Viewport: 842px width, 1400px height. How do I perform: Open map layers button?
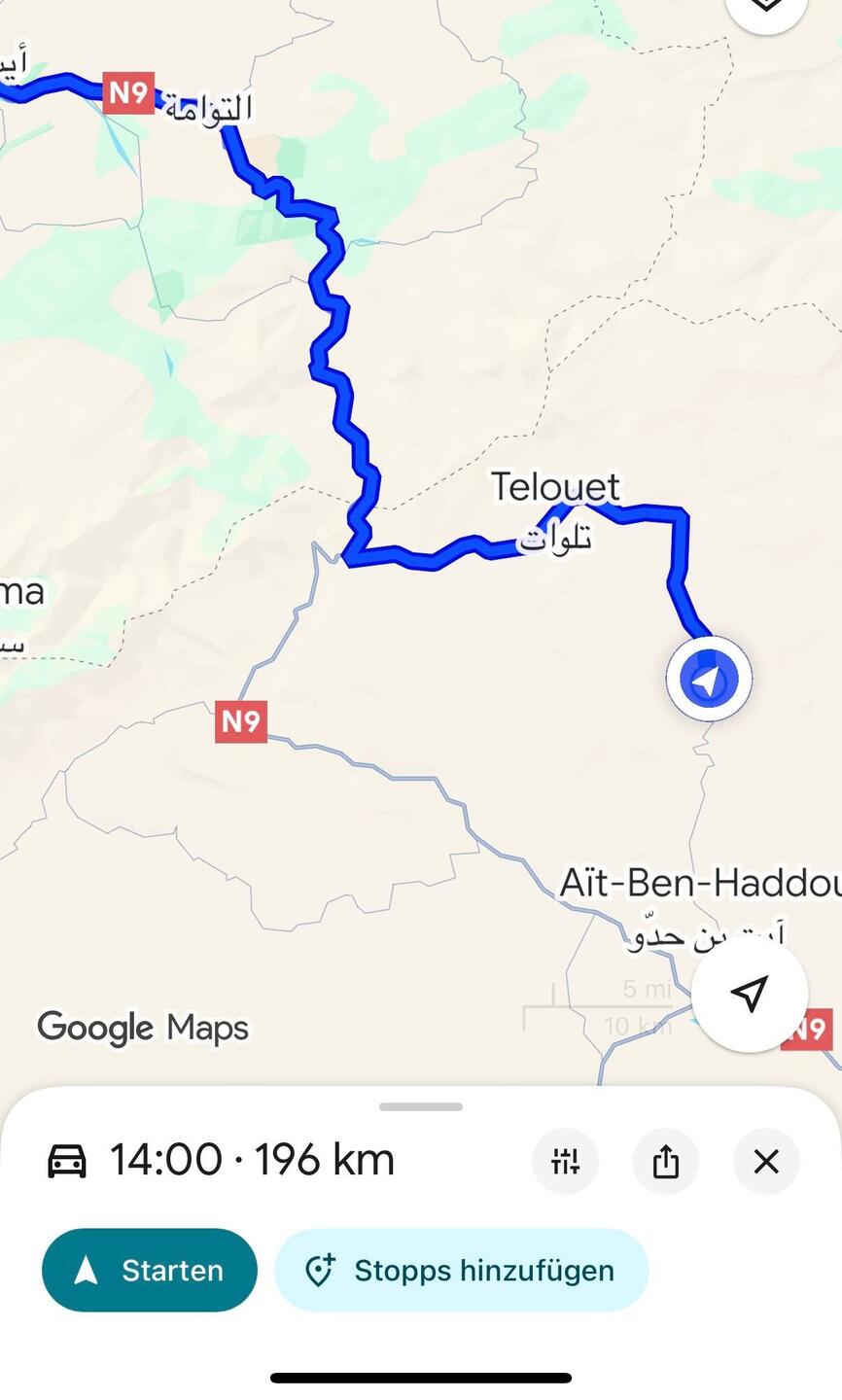click(x=767, y=8)
